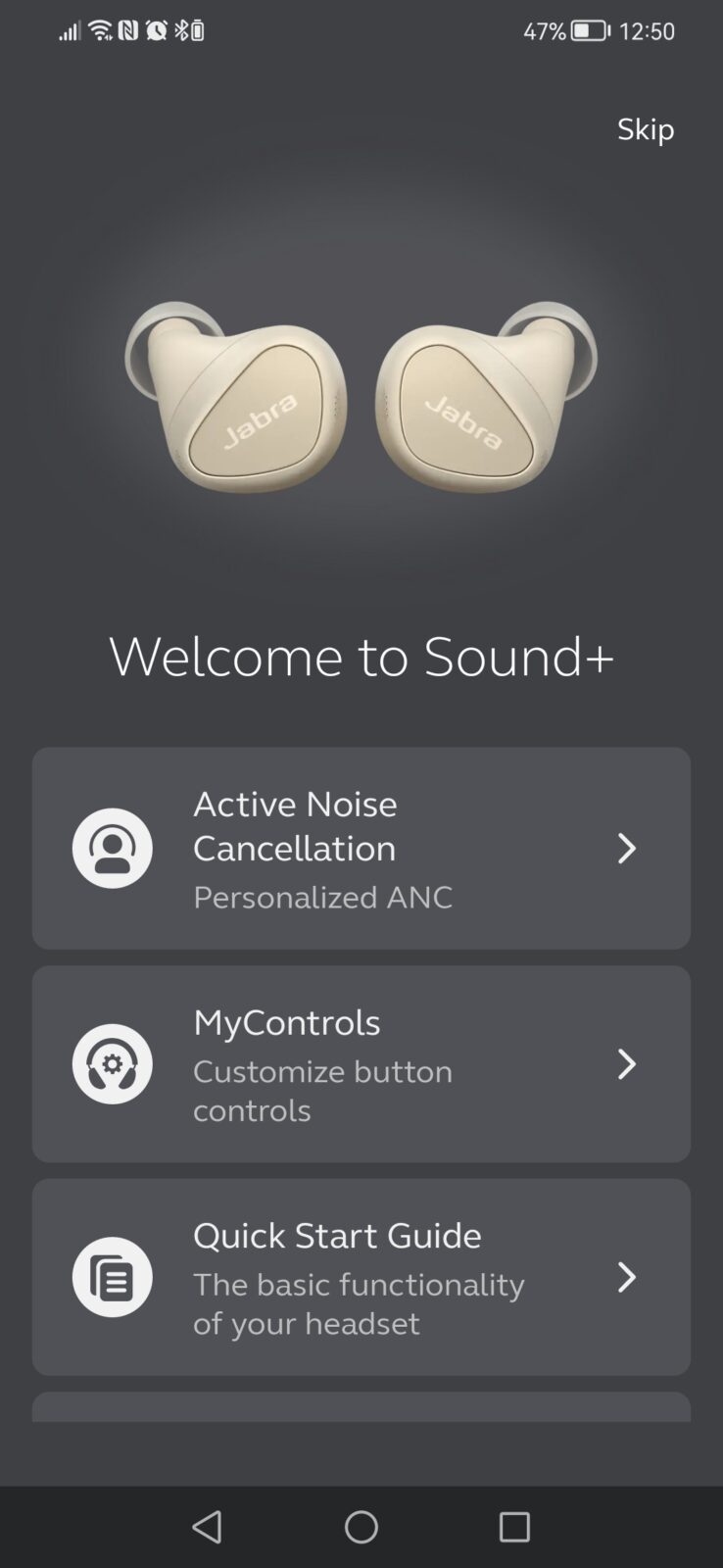Tap the system back button
This screenshot has width=723, height=1568.
(x=207, y=1526)
